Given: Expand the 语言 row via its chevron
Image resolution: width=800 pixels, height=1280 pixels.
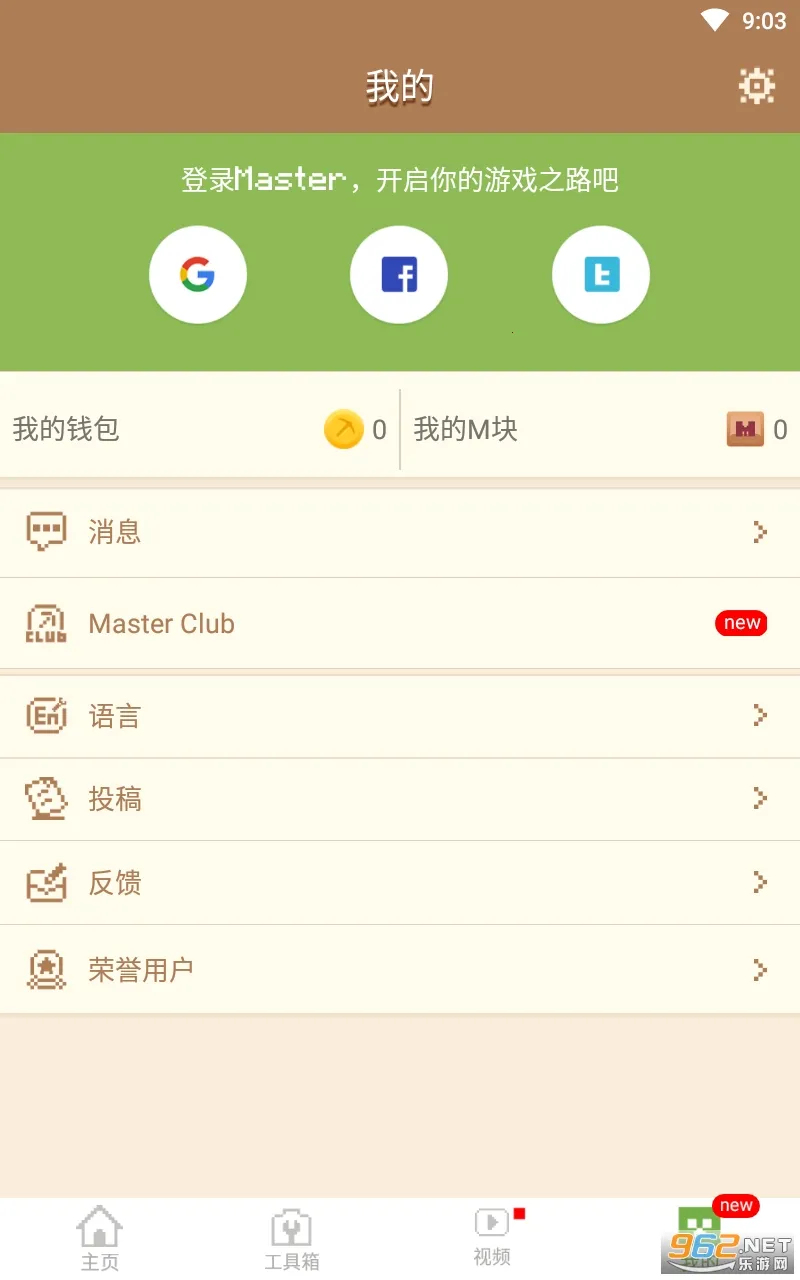Looking at the screenshot, I should 758,715.
